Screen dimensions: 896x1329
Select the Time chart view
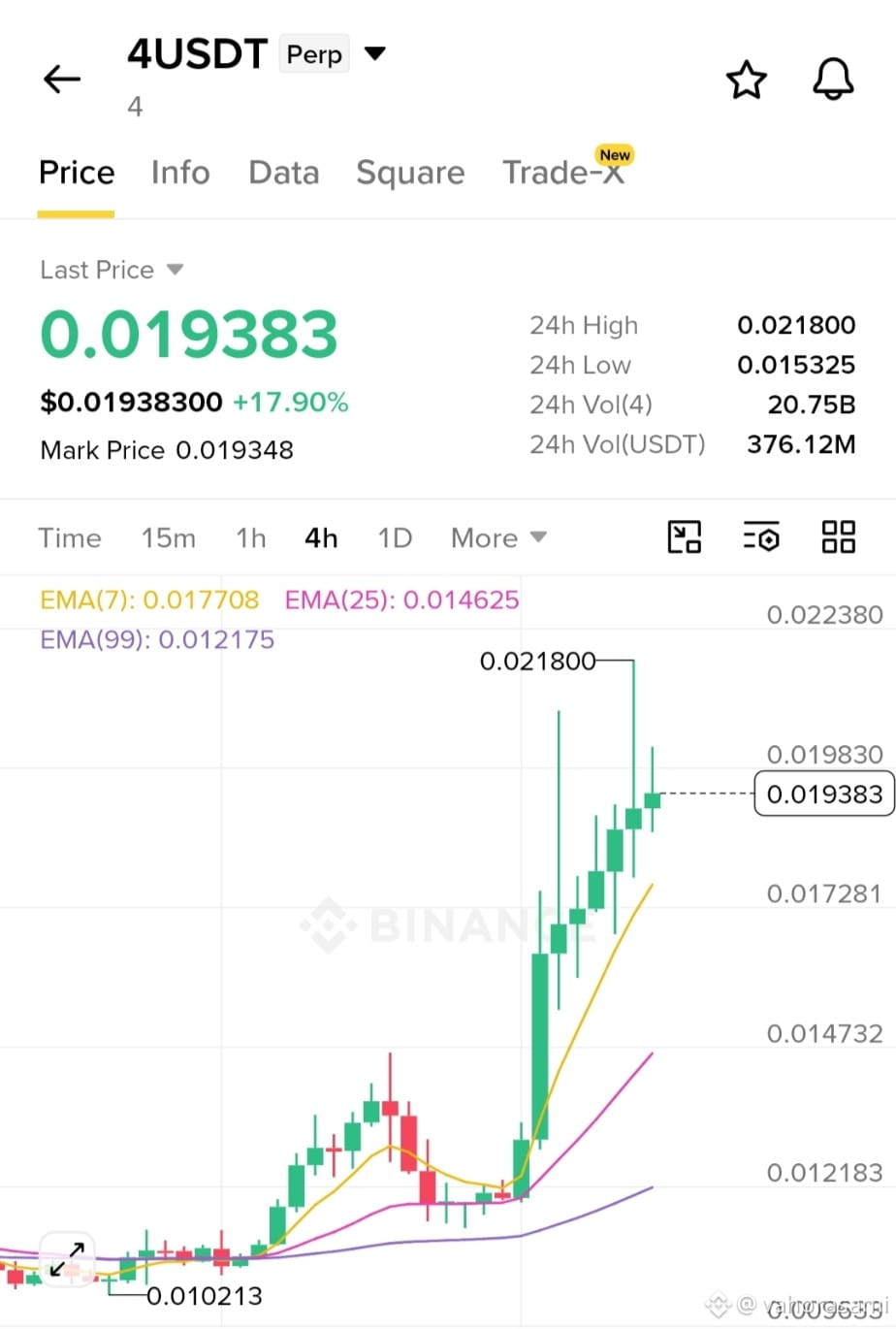tap(70, 537)
